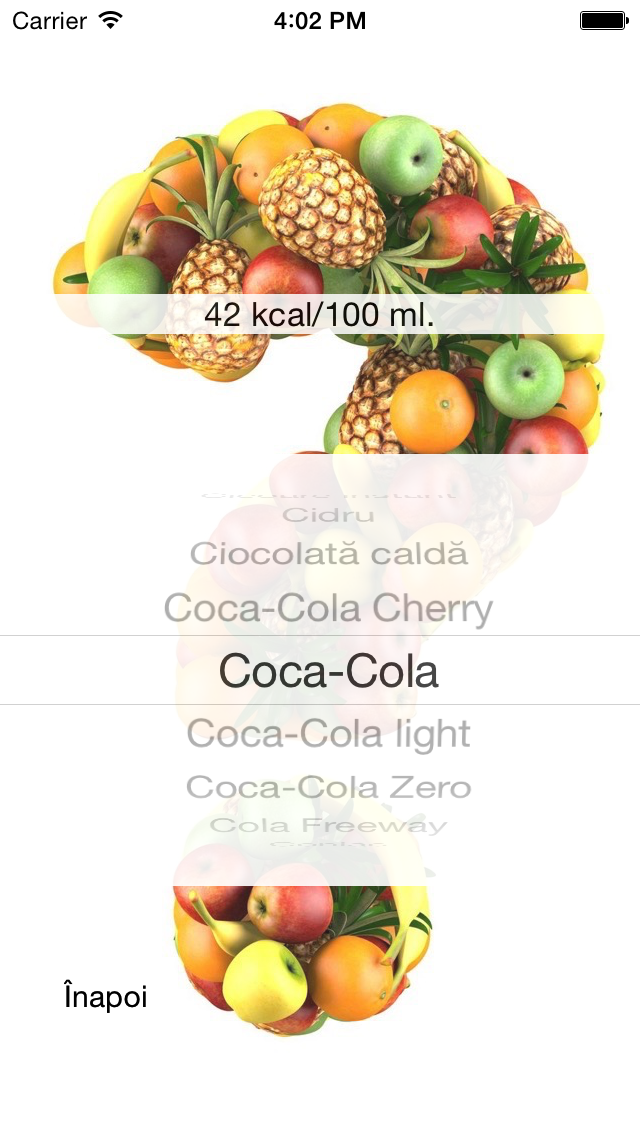Pick Coca-Cola light in the list

click(328, 734)
